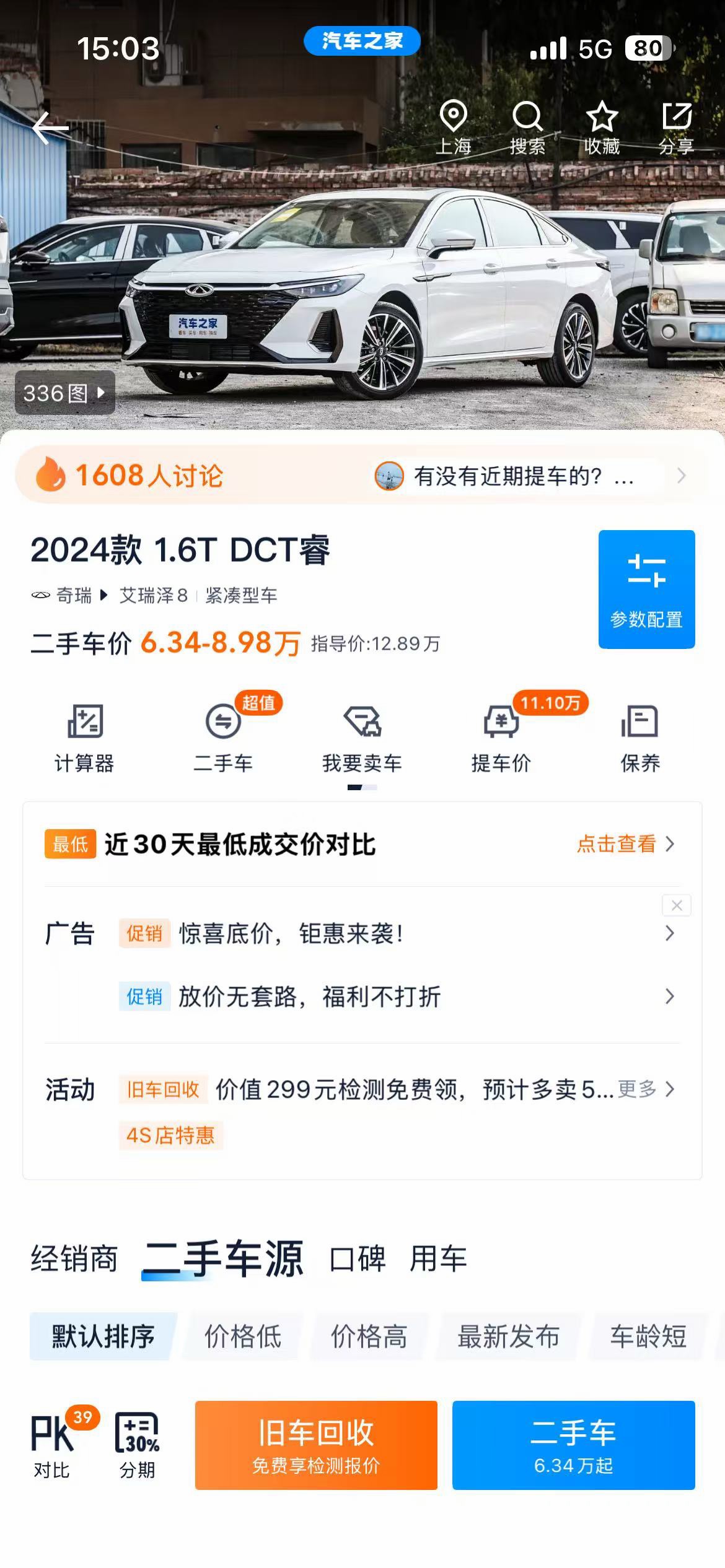Dismiss the ad with the close X
Viewport: 725px width, 1568px height.
677,905
